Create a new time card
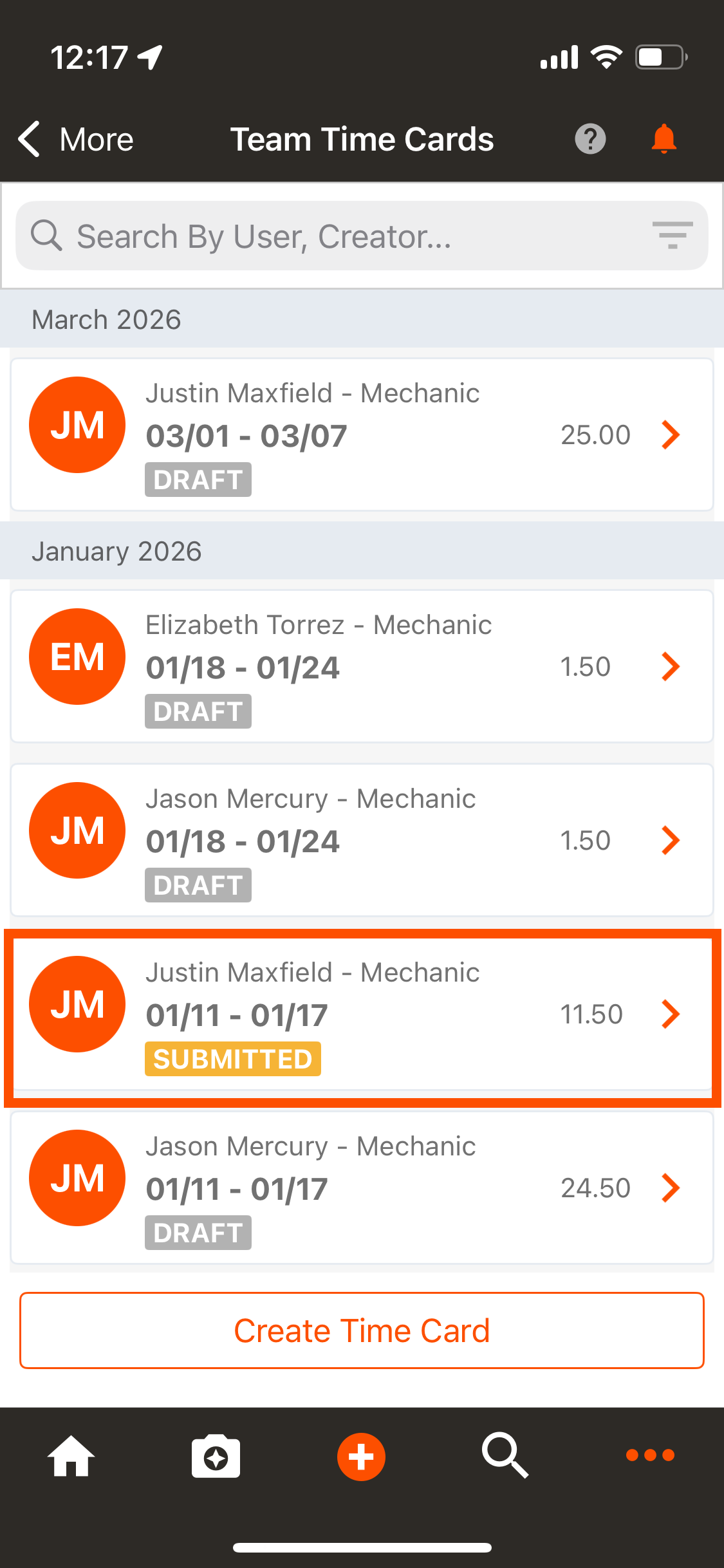This screenshot has height=1568, width=724. tap(362, 1330)
